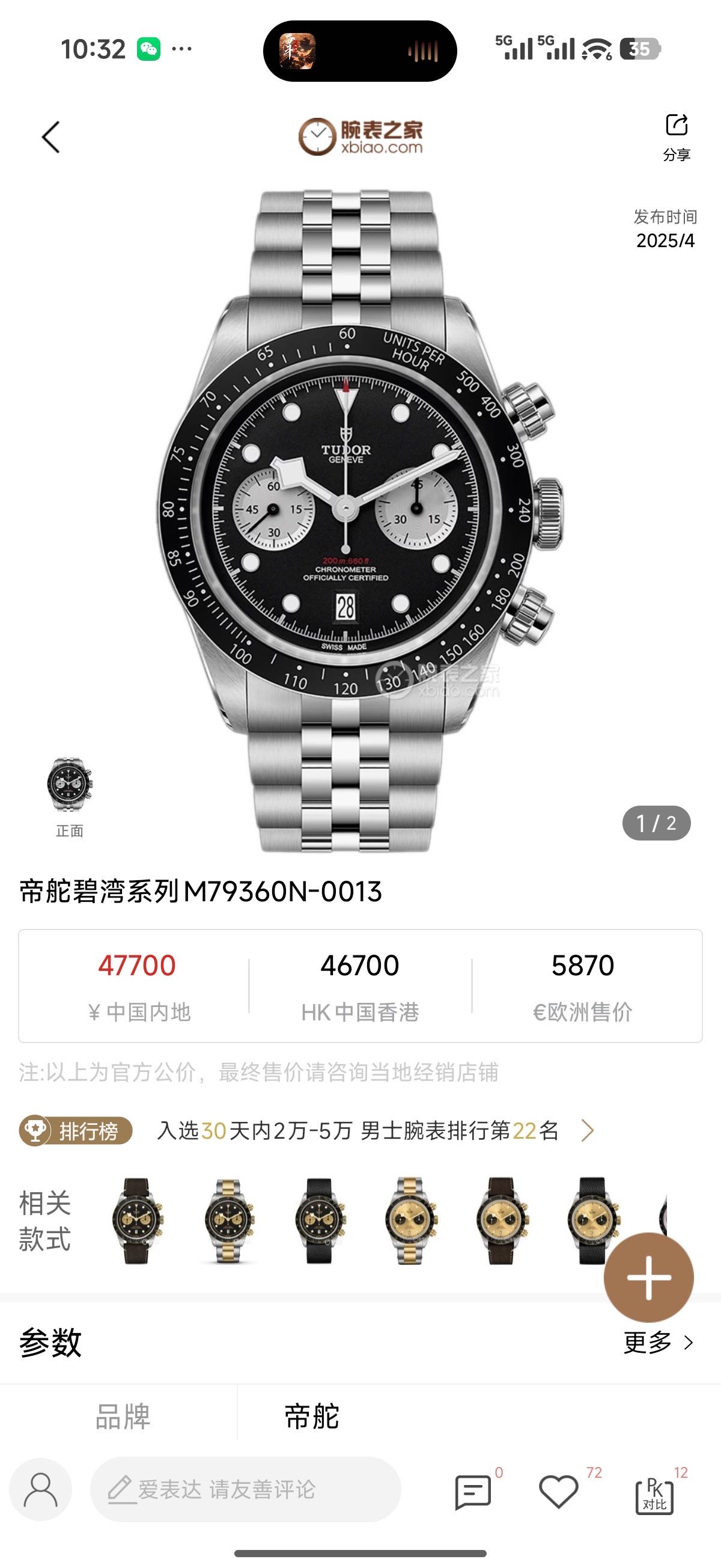Open the profile avatar icon
Image resolution: width=721 pixels, height=1568 pixels.
point(41,1489)
